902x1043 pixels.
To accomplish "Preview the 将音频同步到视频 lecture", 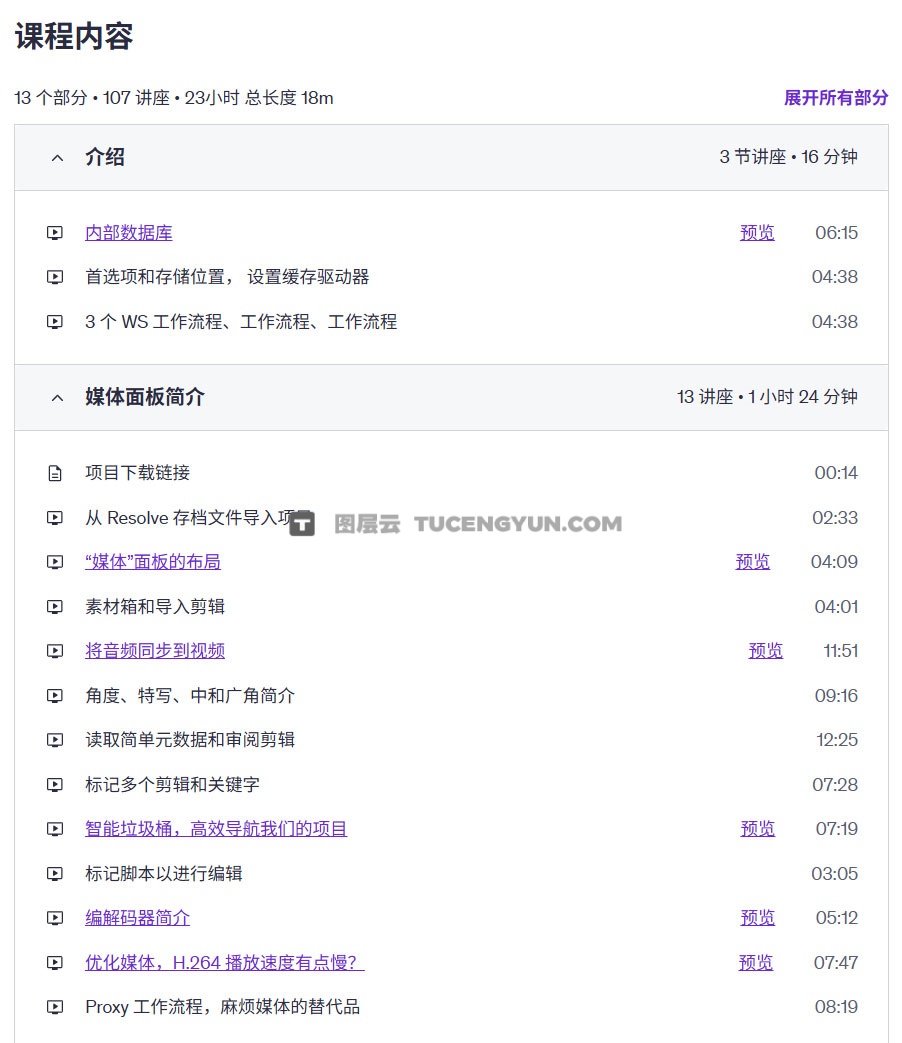I will click(x=766, y=651).
